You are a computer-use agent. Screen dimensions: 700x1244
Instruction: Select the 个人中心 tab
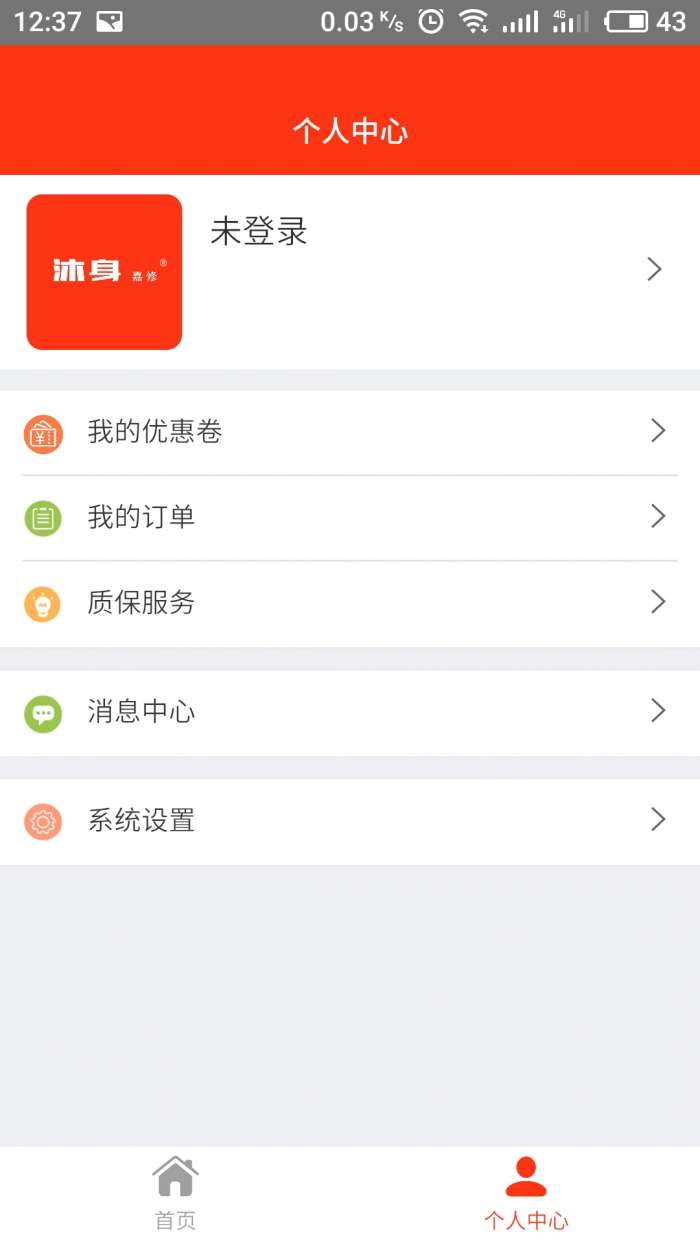pos(525,1194)
